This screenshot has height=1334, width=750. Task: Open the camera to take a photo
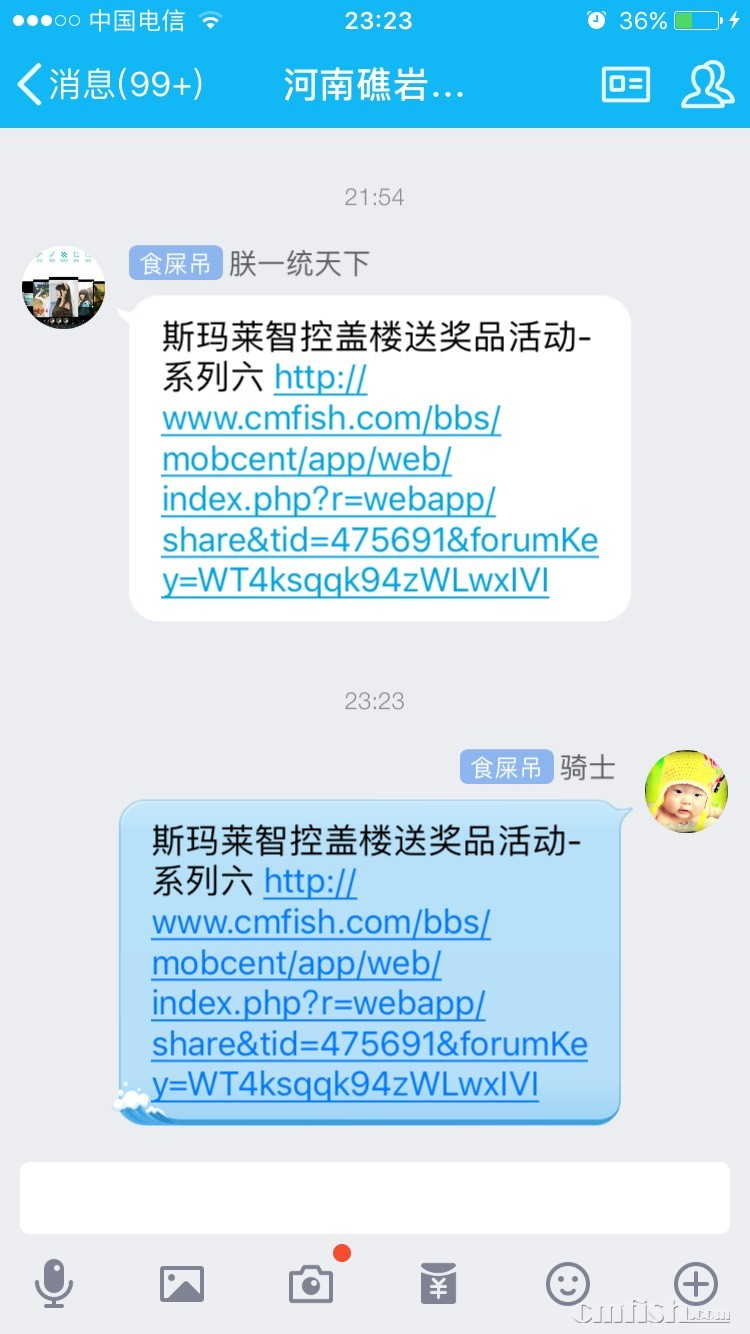[x=310, y=1283]
